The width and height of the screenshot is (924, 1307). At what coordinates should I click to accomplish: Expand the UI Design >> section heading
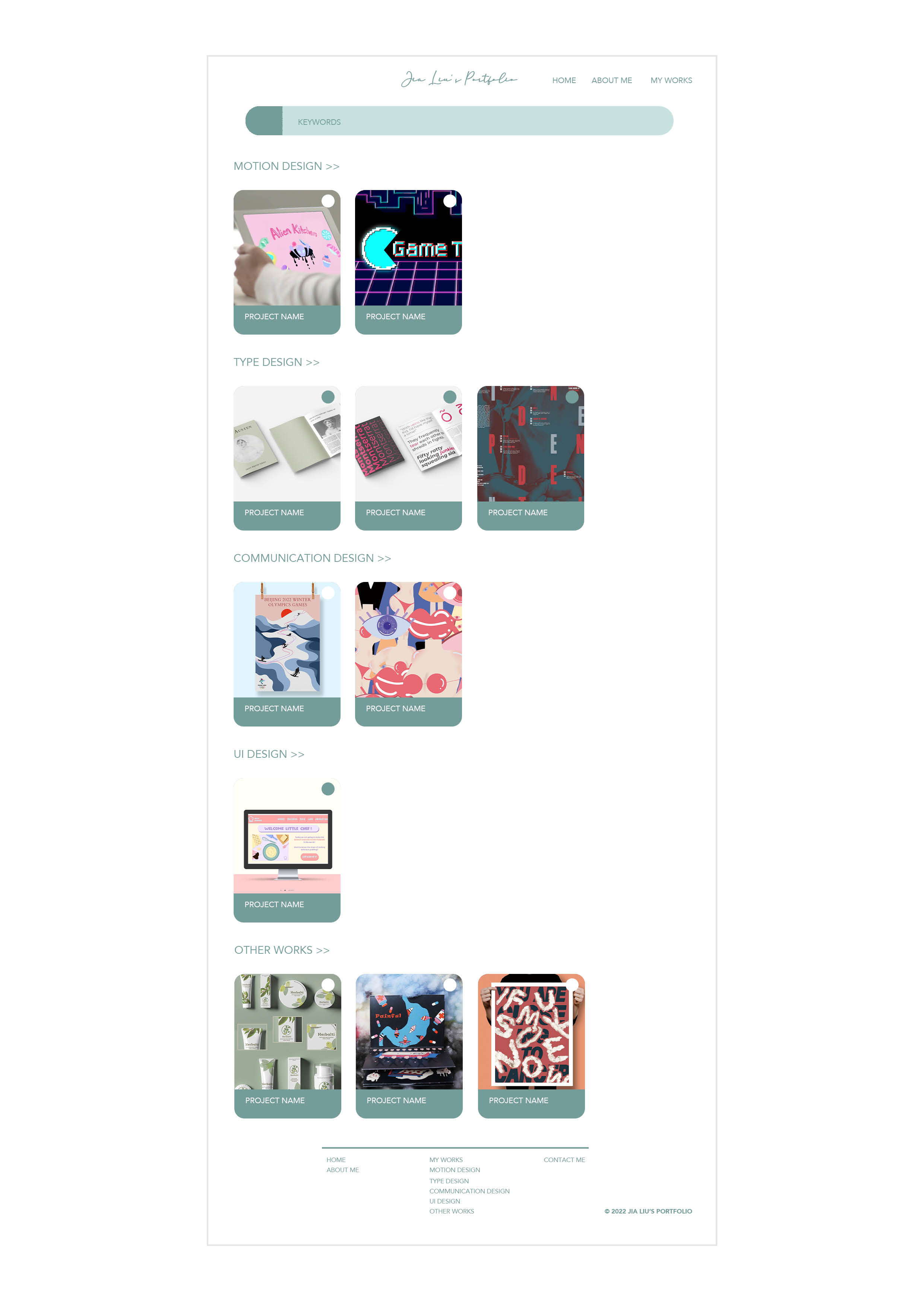[269, 754]
